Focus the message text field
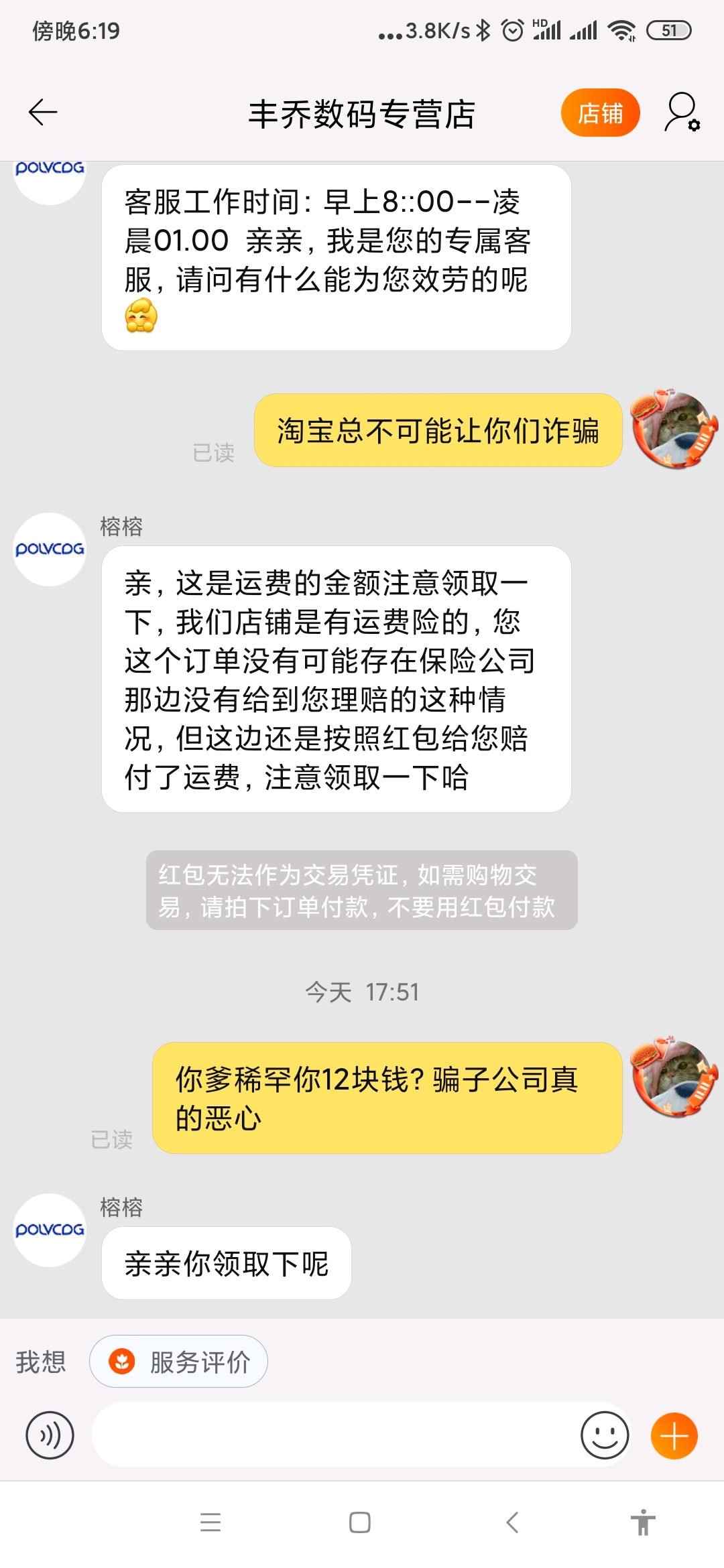 coord(335,1435)
